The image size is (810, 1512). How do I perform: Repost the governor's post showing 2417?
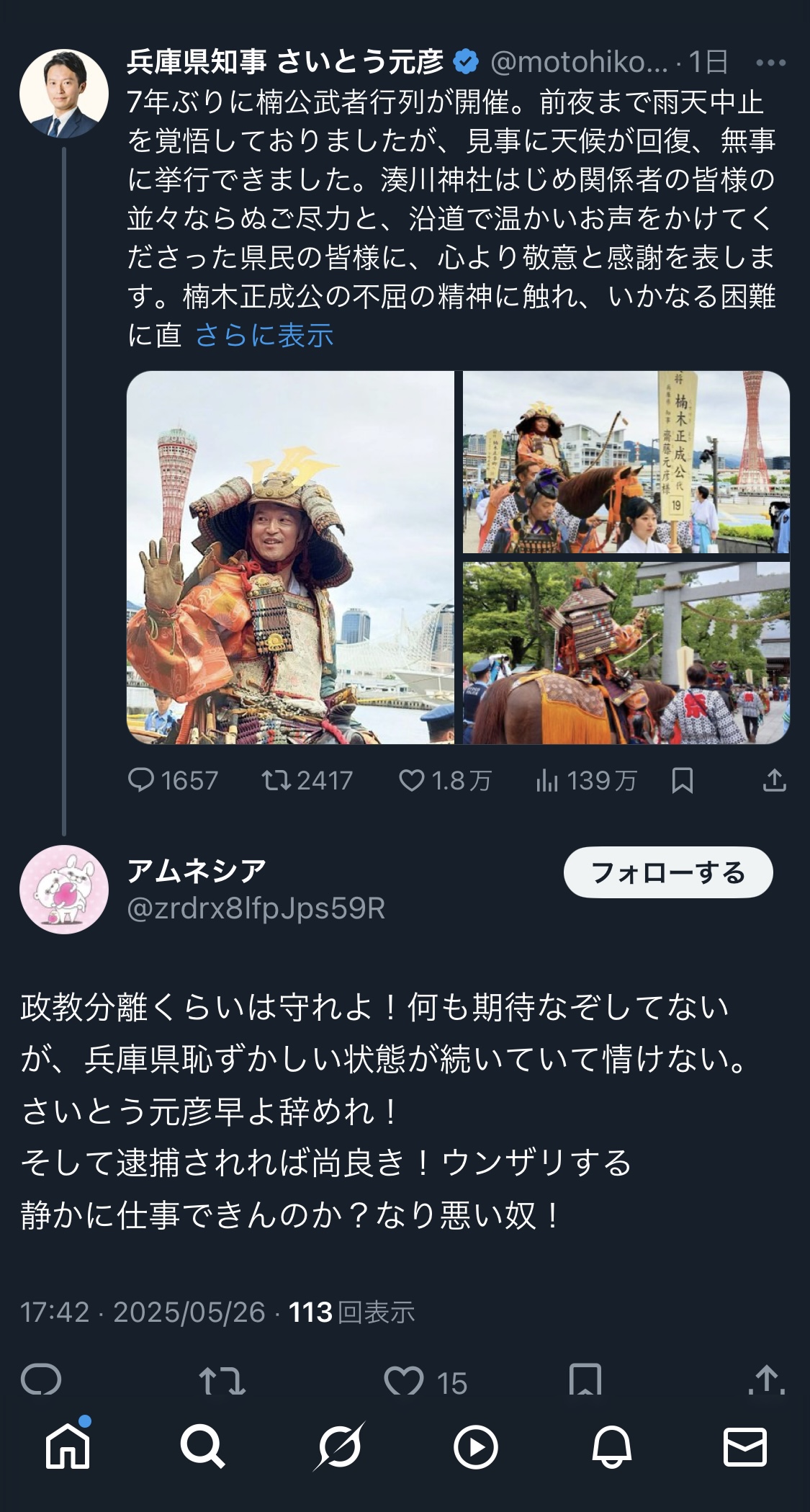[307, 780]
